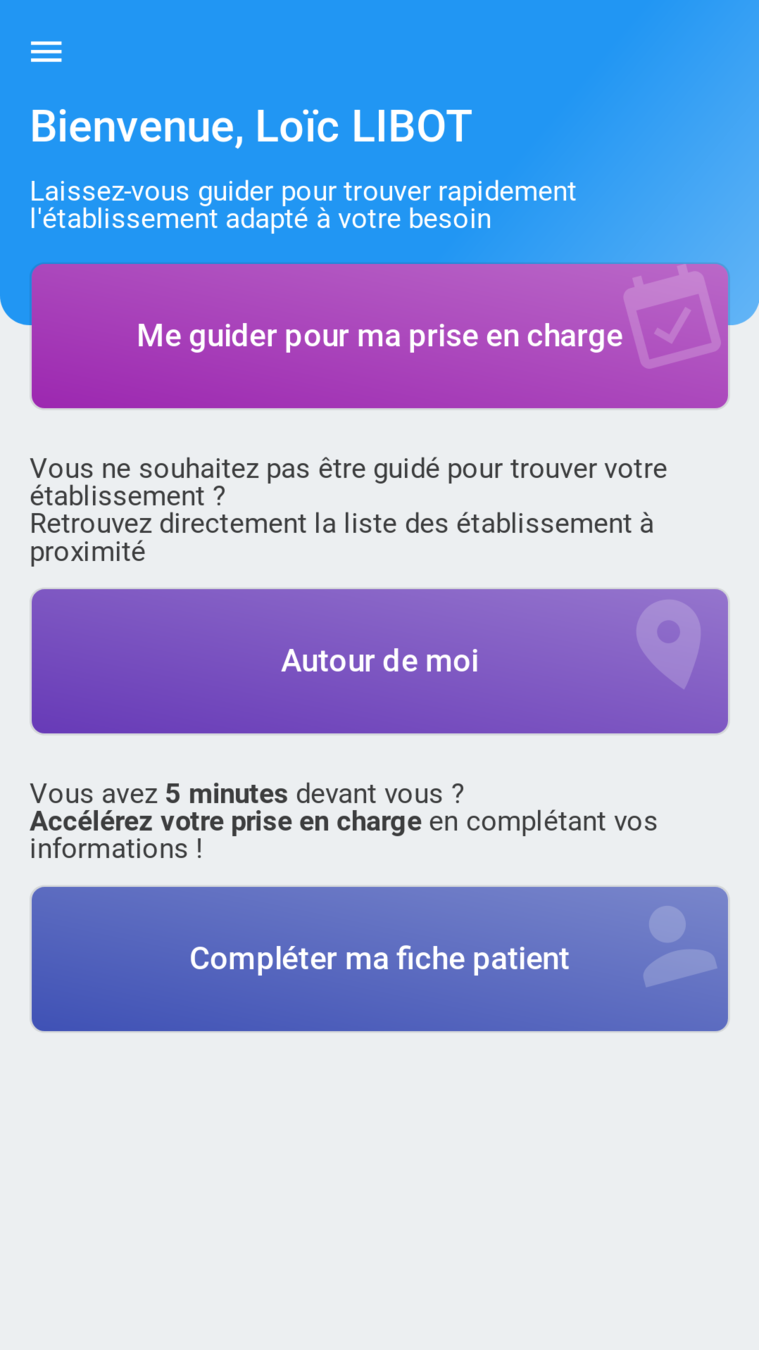The height and width of the screenshot is (1350, 759).
Task: Open Autour de moi nearby establishments
Action: [379, 661]
